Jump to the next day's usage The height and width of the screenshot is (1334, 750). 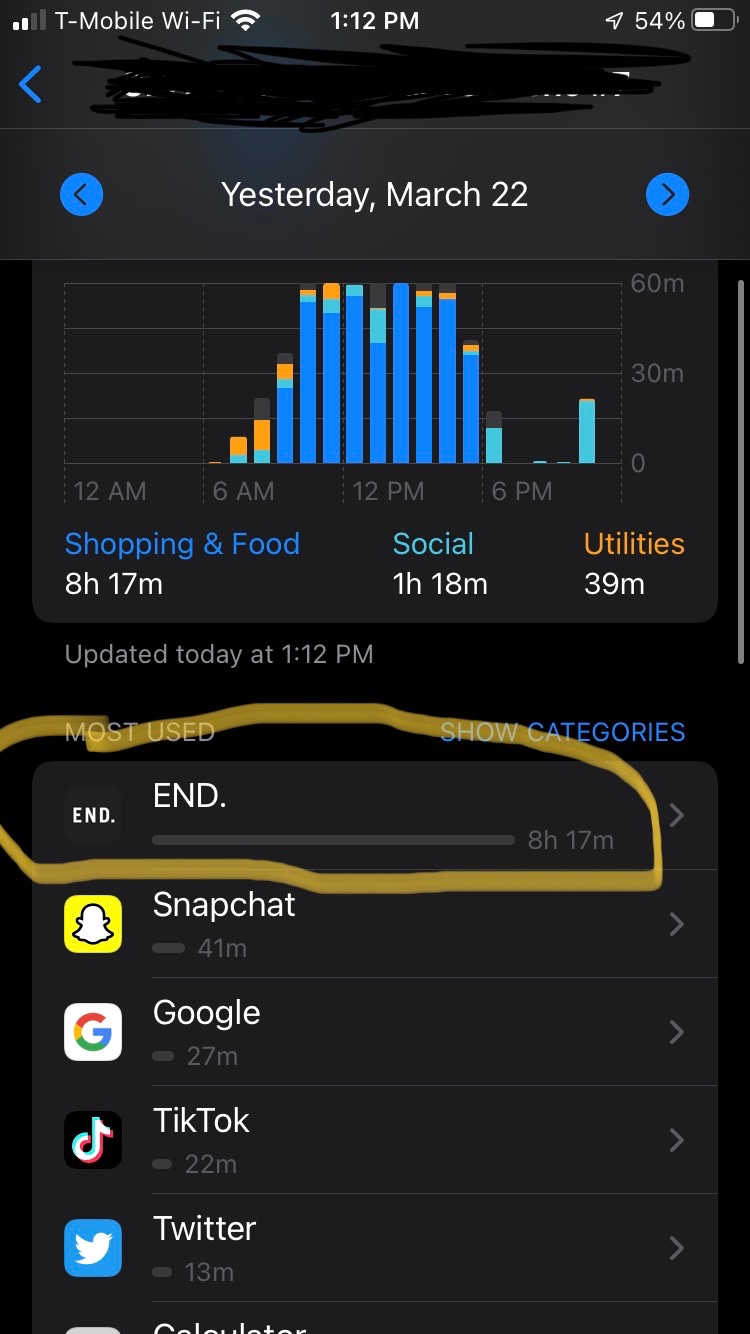667,195
